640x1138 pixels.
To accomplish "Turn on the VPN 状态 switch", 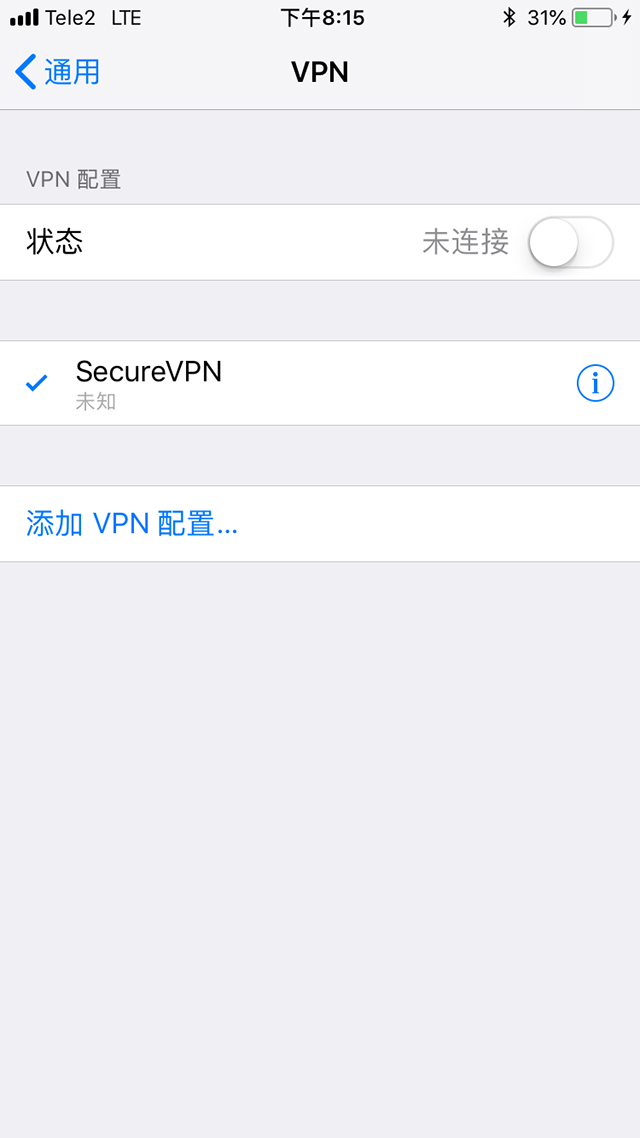I will [570, 242].
